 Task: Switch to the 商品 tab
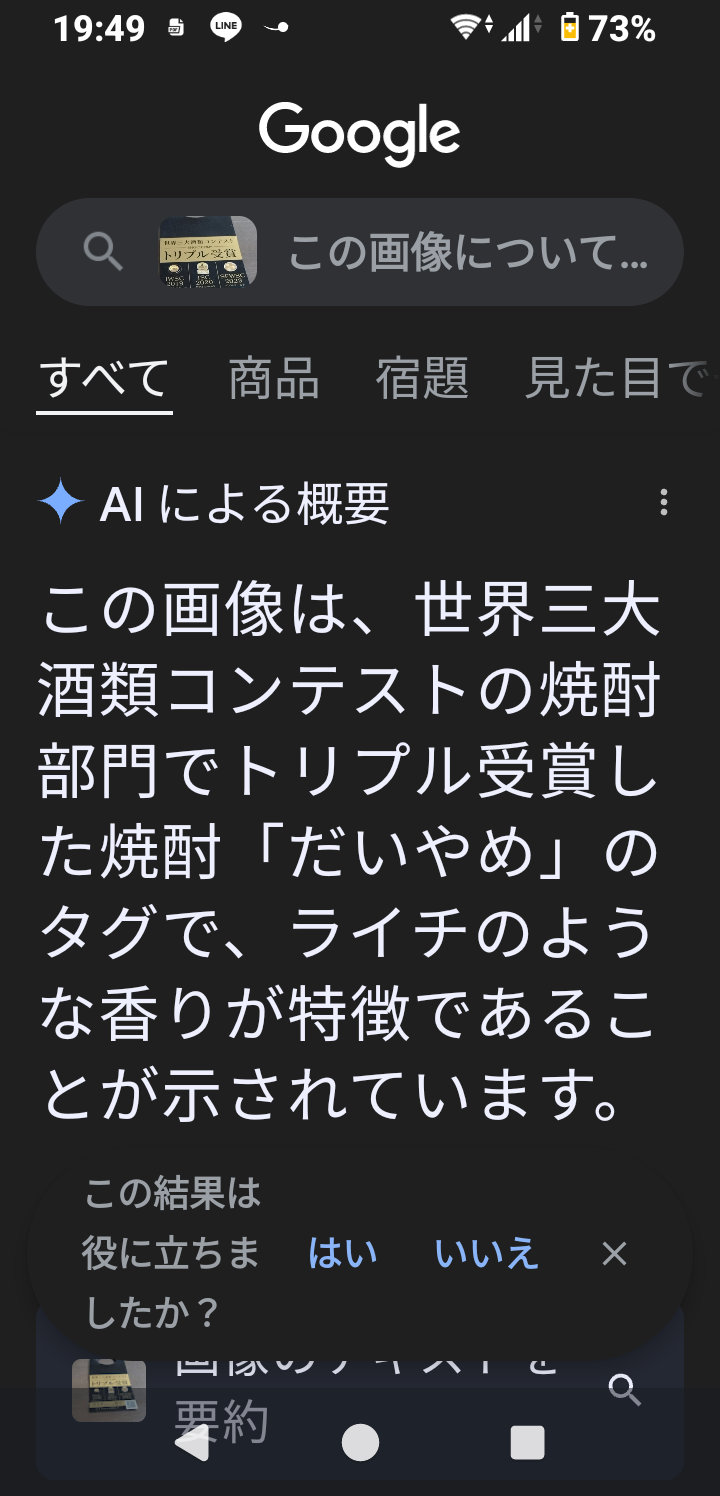click(x=274, y=379)
